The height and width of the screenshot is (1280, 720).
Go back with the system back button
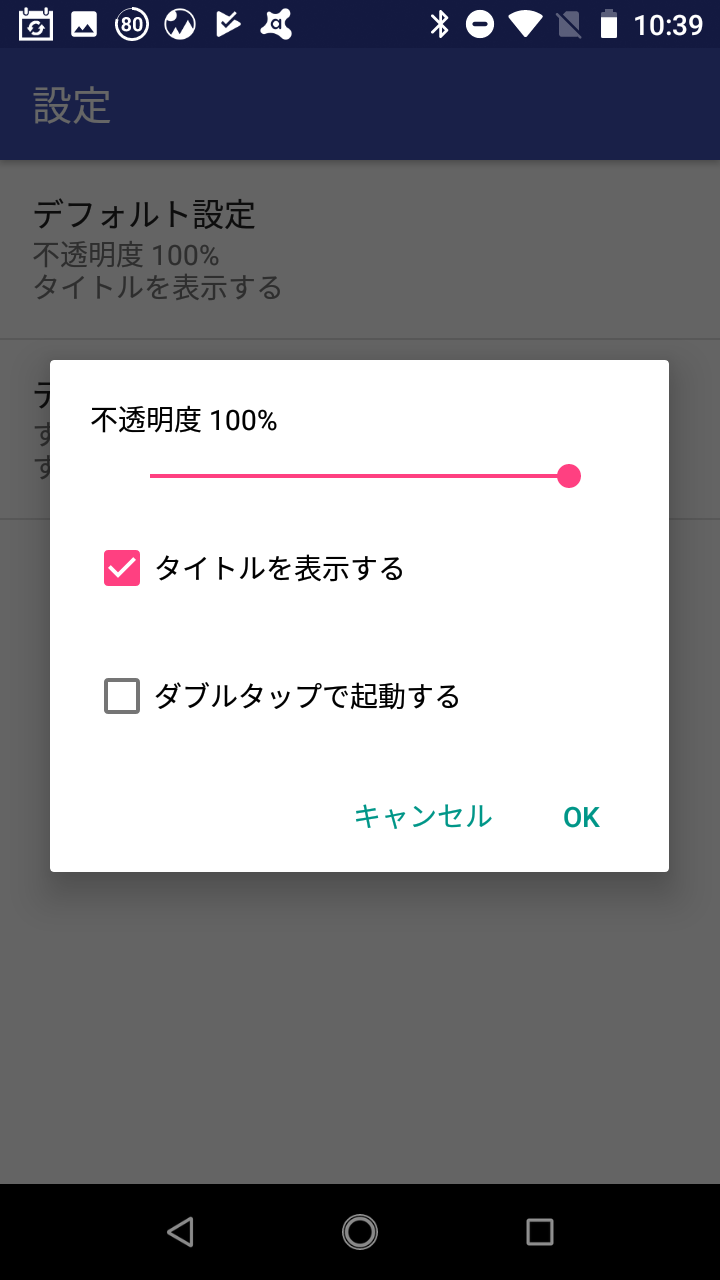click(180, 1232)
